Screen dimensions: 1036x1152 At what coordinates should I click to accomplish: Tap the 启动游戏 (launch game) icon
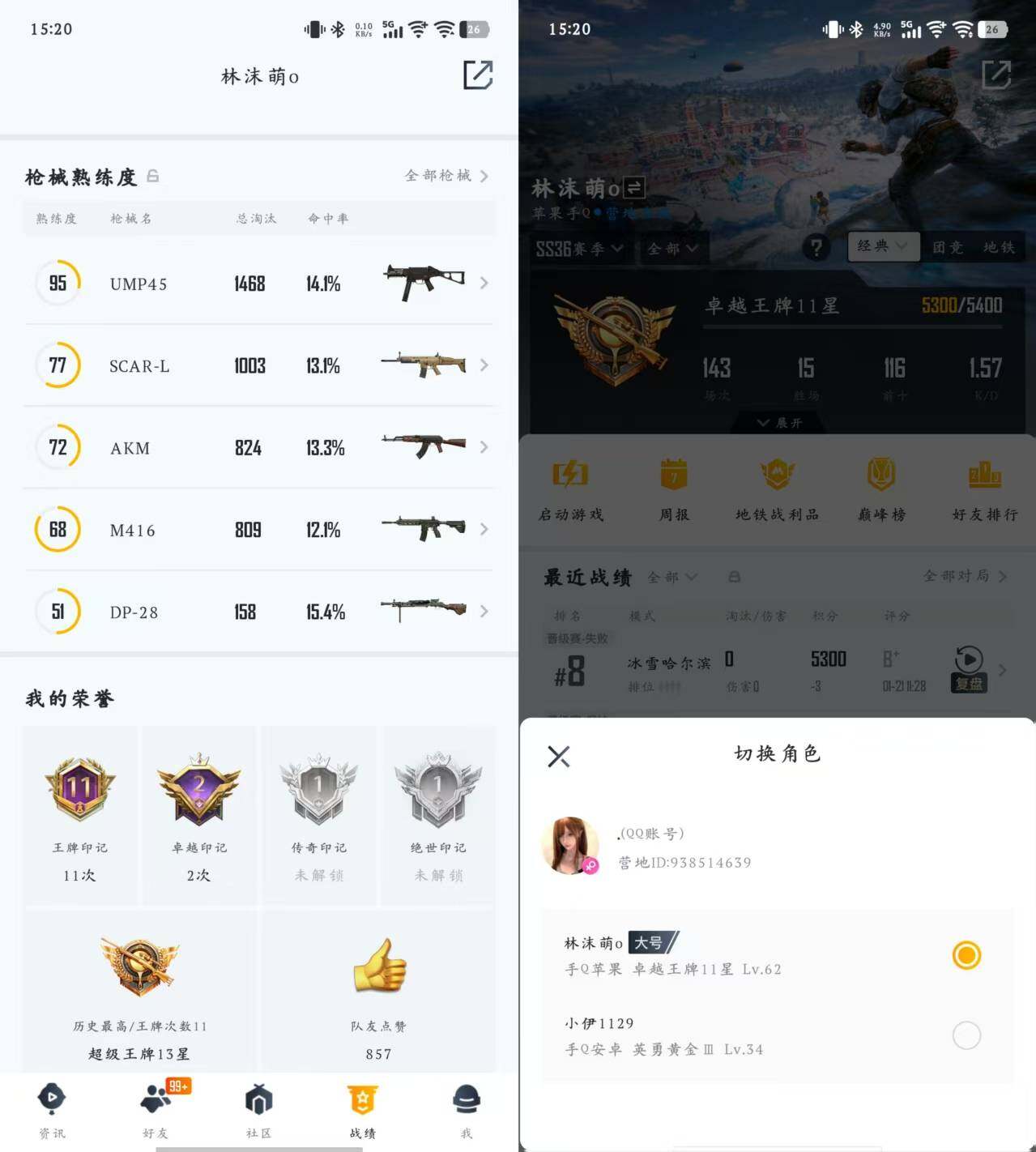(572, 484)
